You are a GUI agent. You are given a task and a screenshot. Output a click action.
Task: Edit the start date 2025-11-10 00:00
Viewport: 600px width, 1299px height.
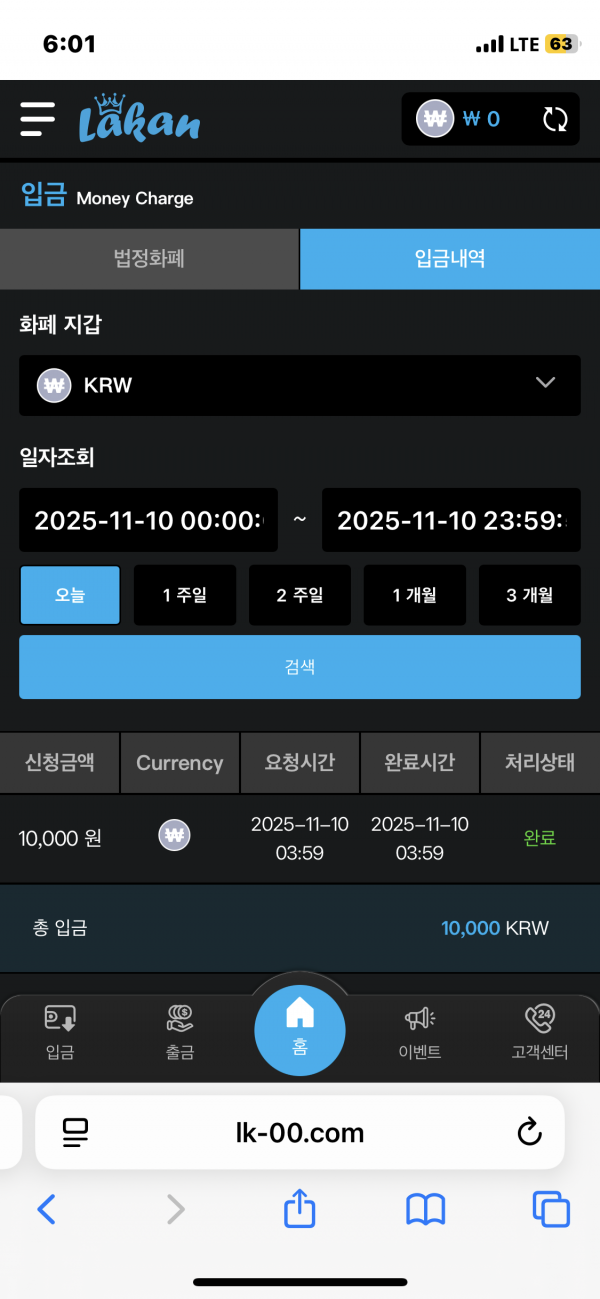[148, 520]
